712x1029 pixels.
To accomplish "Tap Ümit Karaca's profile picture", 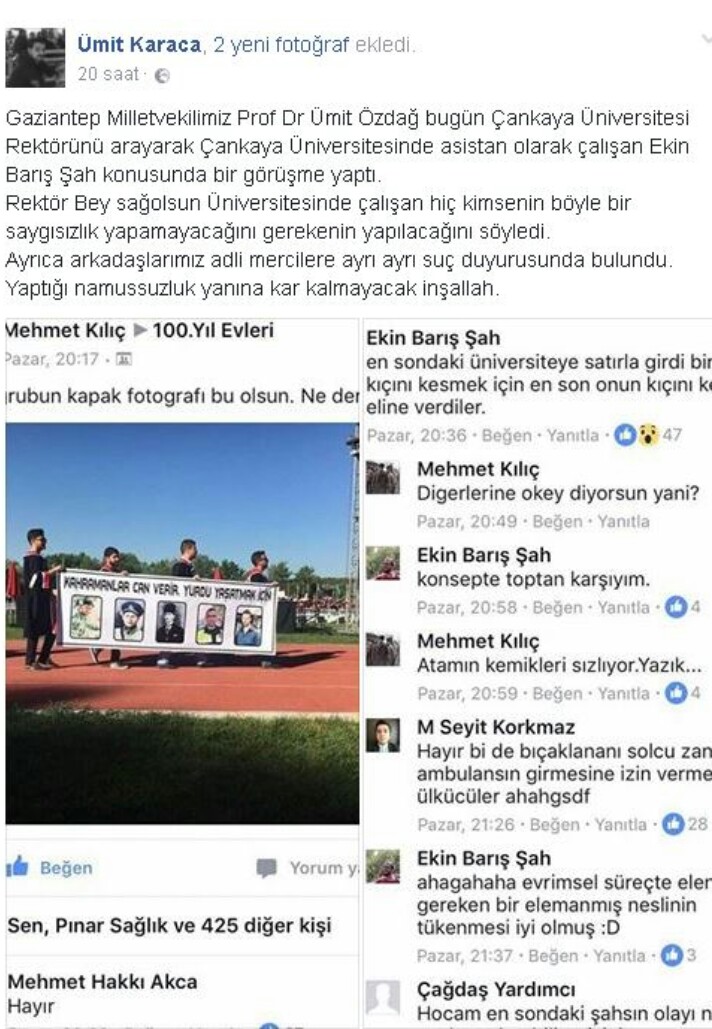I will click(35, 56).
